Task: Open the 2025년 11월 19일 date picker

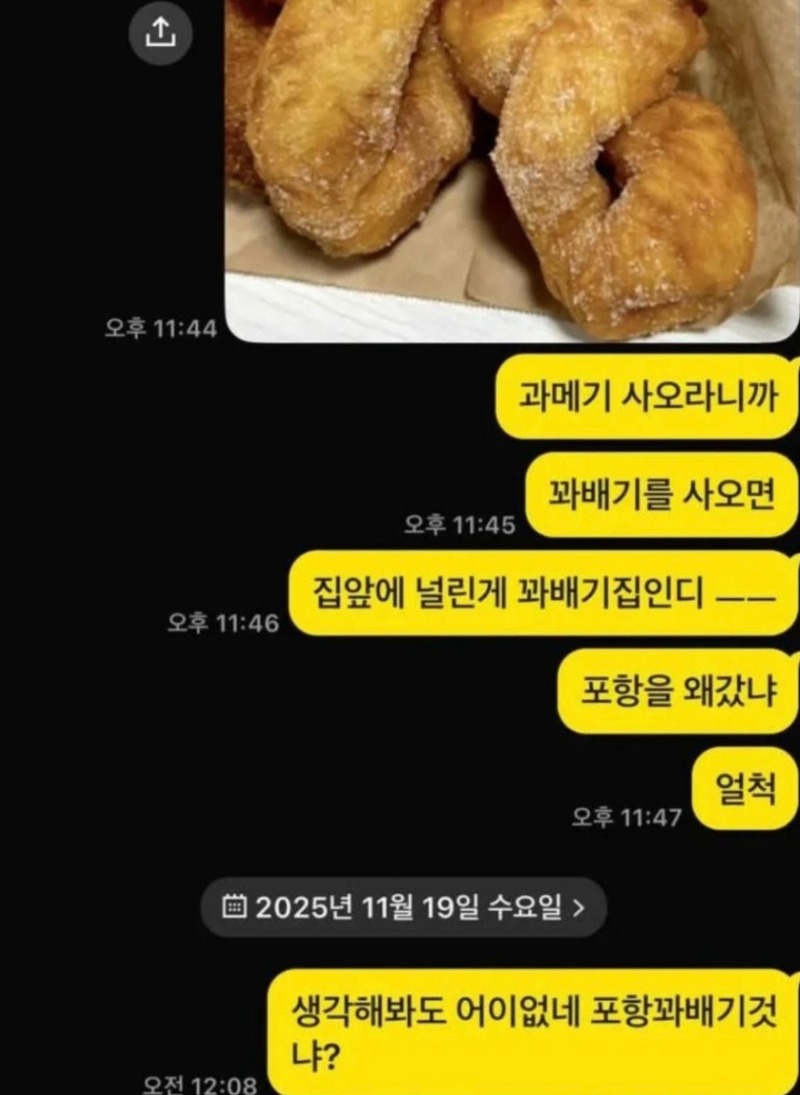Action: pyautogui.click(x=404, y=907)
